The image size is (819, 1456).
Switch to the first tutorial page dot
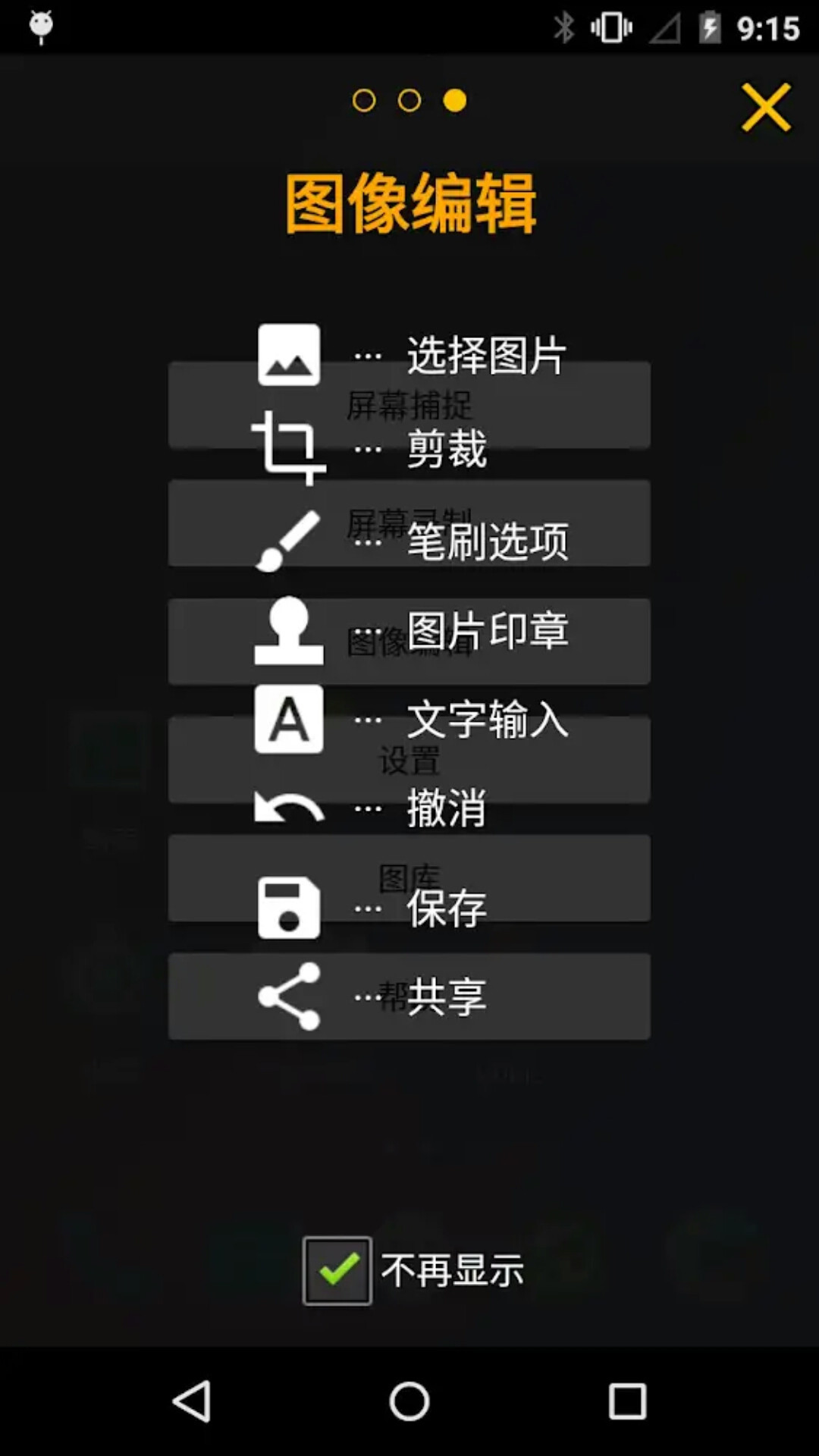[363, 99]
